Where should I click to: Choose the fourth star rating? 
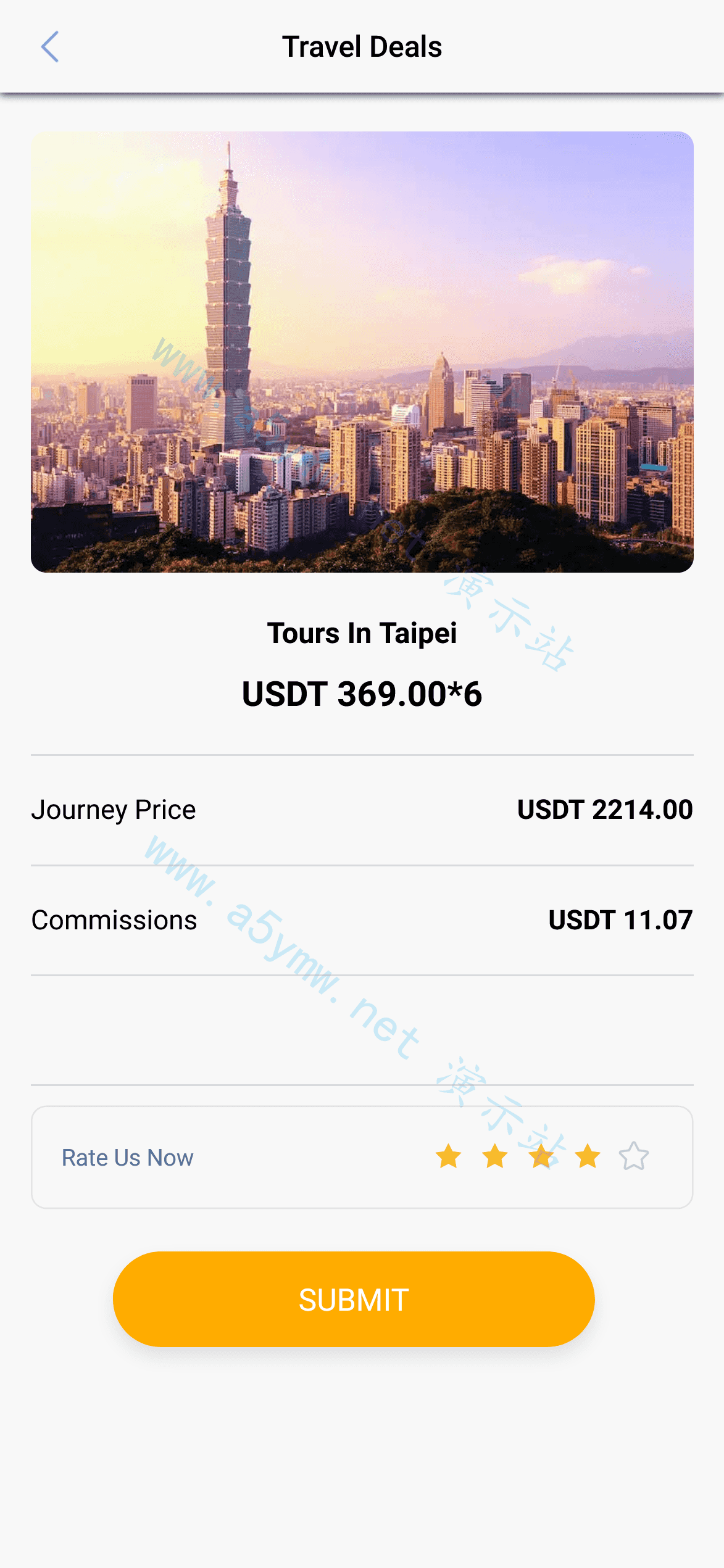coord(588,1156)
